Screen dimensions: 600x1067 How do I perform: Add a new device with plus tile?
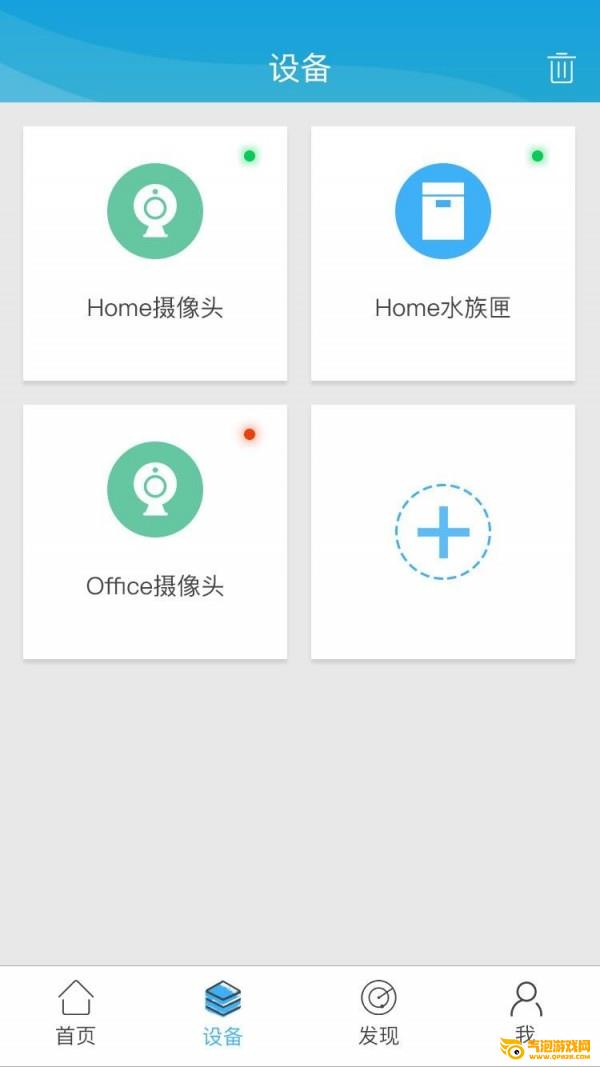(443, 531)
